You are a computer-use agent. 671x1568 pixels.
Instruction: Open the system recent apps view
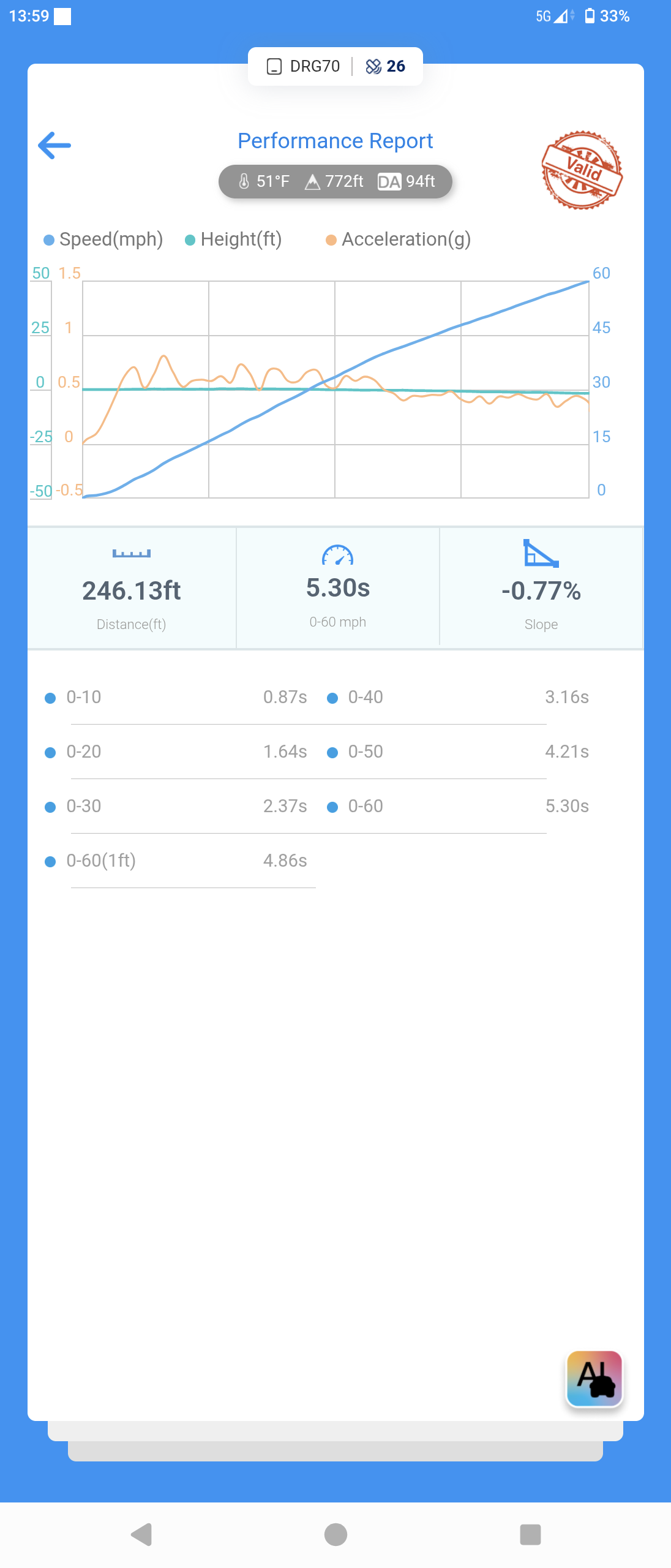pyautogui.click(x=530, y=1534)
